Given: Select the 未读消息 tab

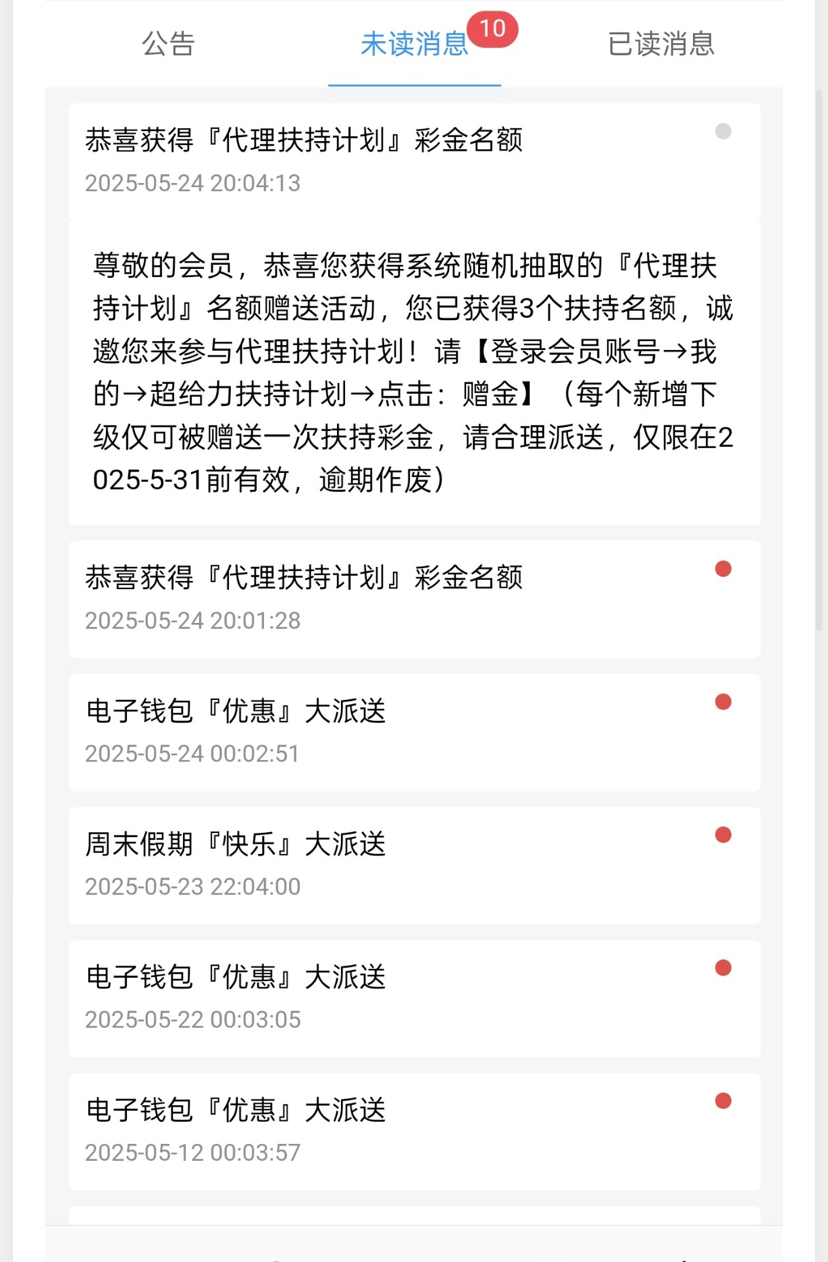Looking at the screenshot, I should [414, 44].
